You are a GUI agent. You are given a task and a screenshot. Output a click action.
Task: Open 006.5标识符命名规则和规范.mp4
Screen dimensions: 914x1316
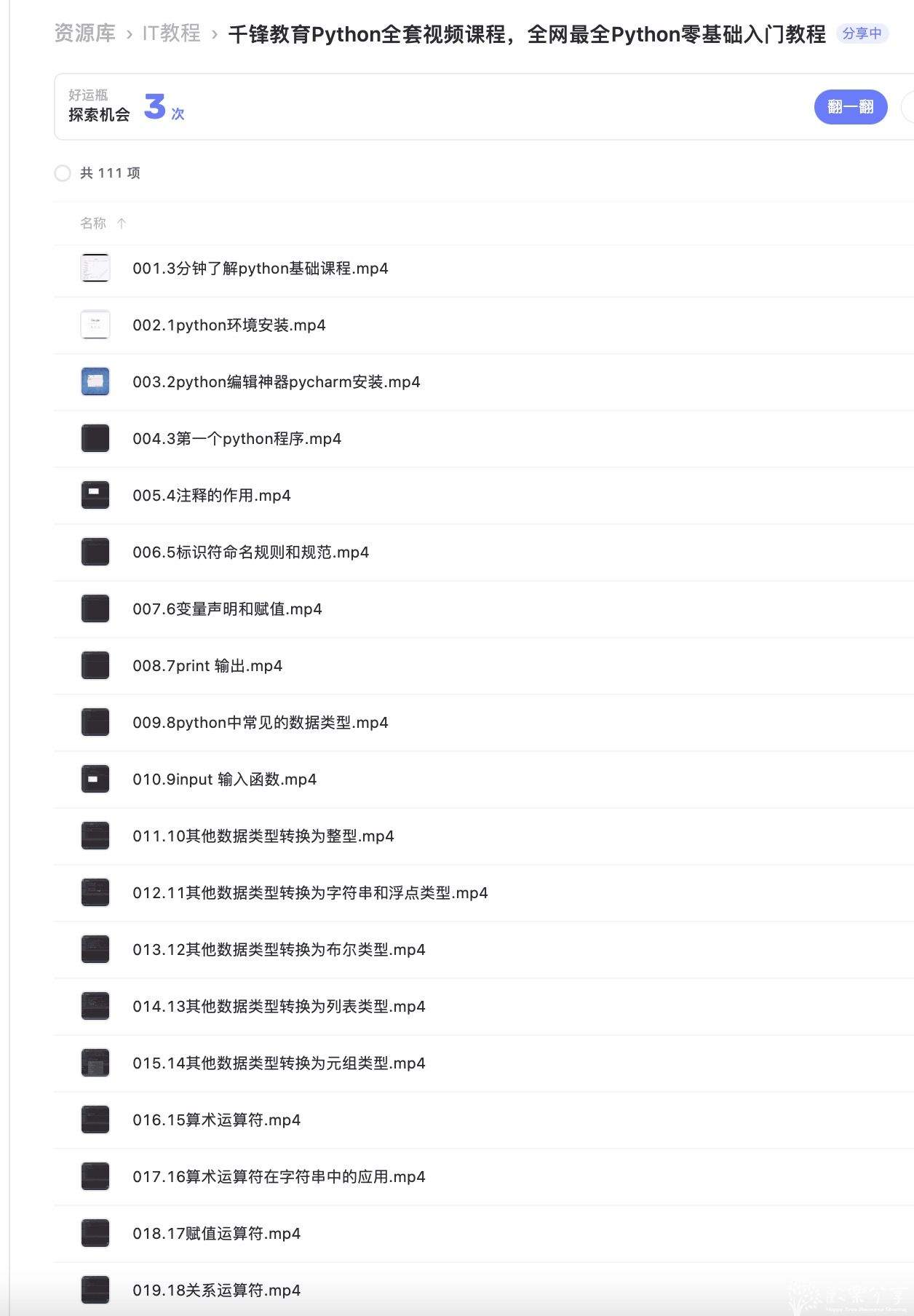click(250, 552)
